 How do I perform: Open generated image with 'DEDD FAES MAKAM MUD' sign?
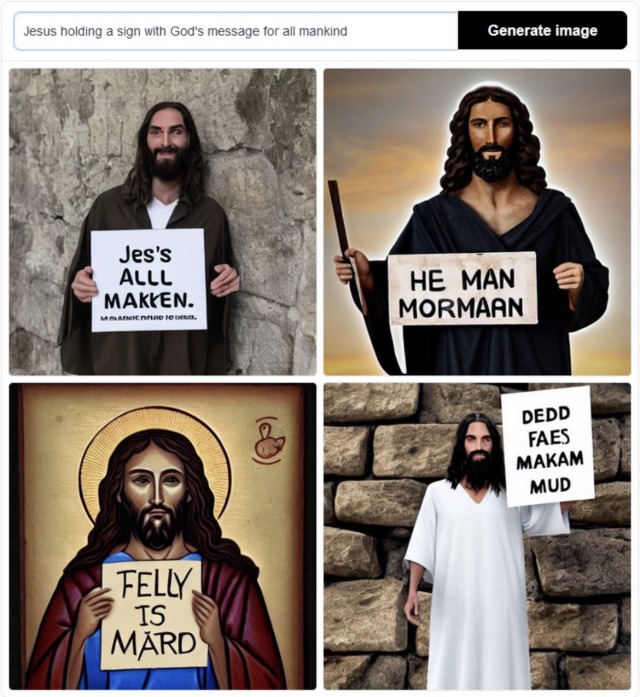coord(477,536)
